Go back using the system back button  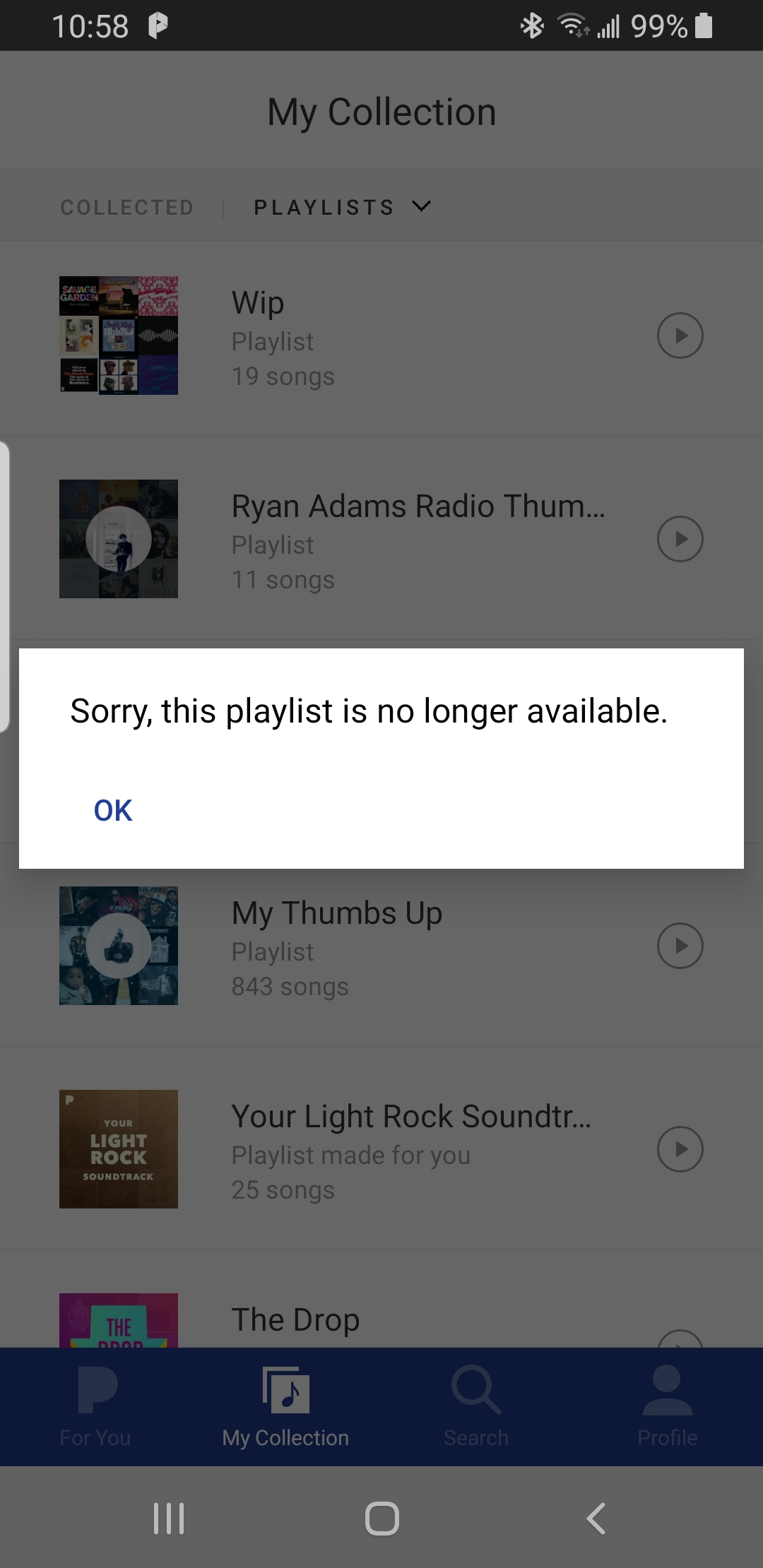(x=596, y=1518)
